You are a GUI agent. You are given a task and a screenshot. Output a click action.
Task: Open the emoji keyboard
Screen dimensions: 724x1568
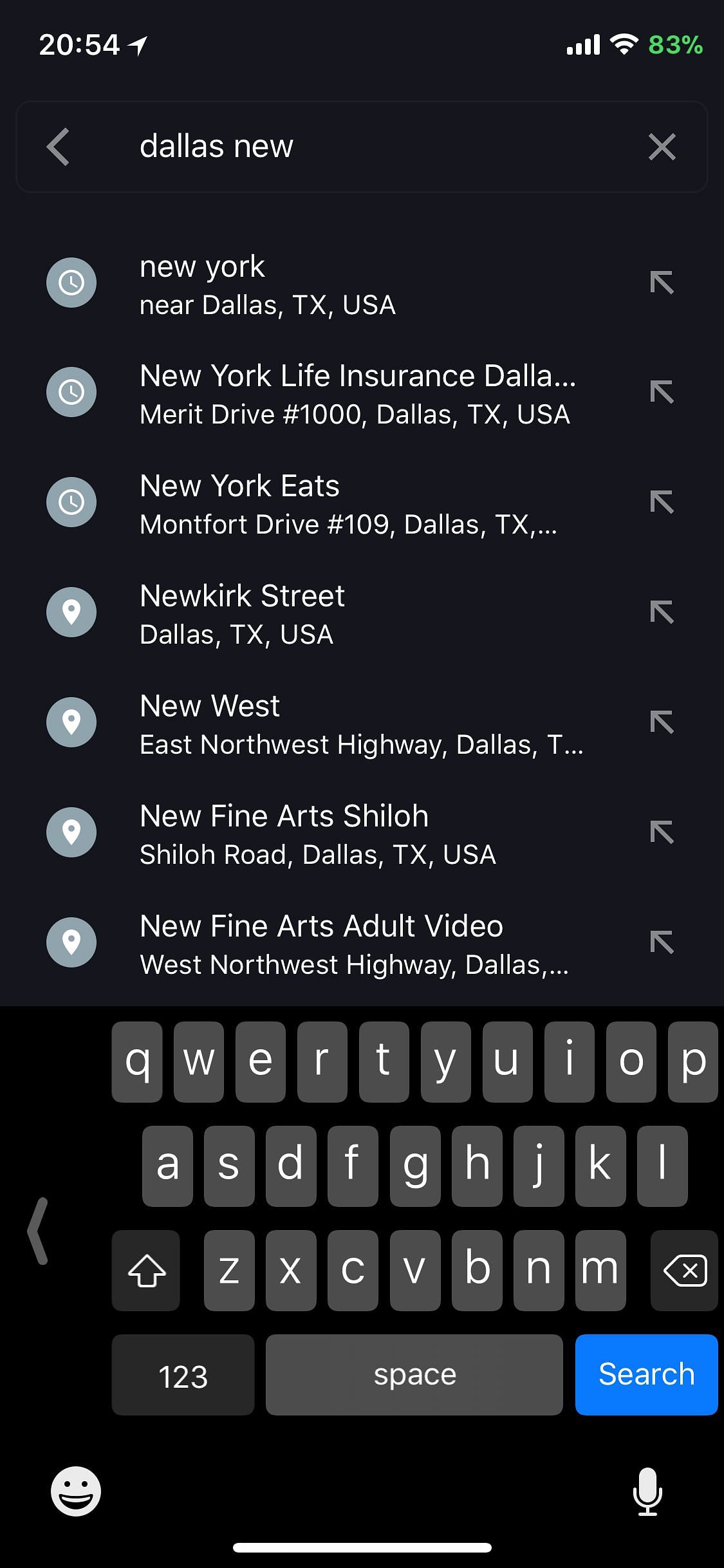pos(76,1491)
